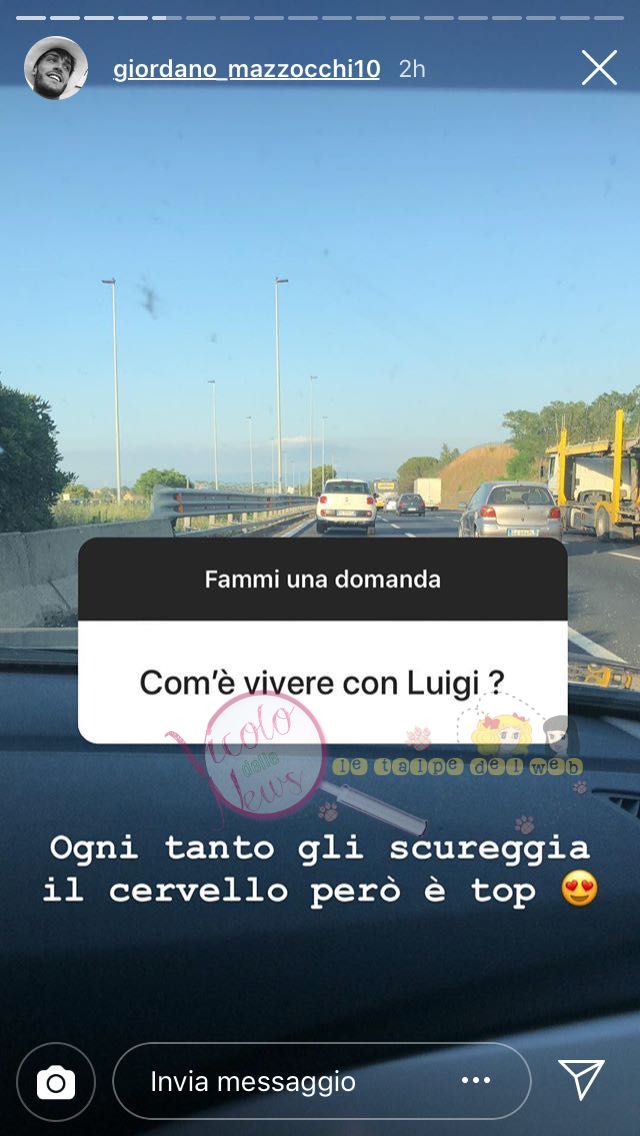Open the camera button
Viewport: 640px width, 1136px height.
coord(56,1081)
